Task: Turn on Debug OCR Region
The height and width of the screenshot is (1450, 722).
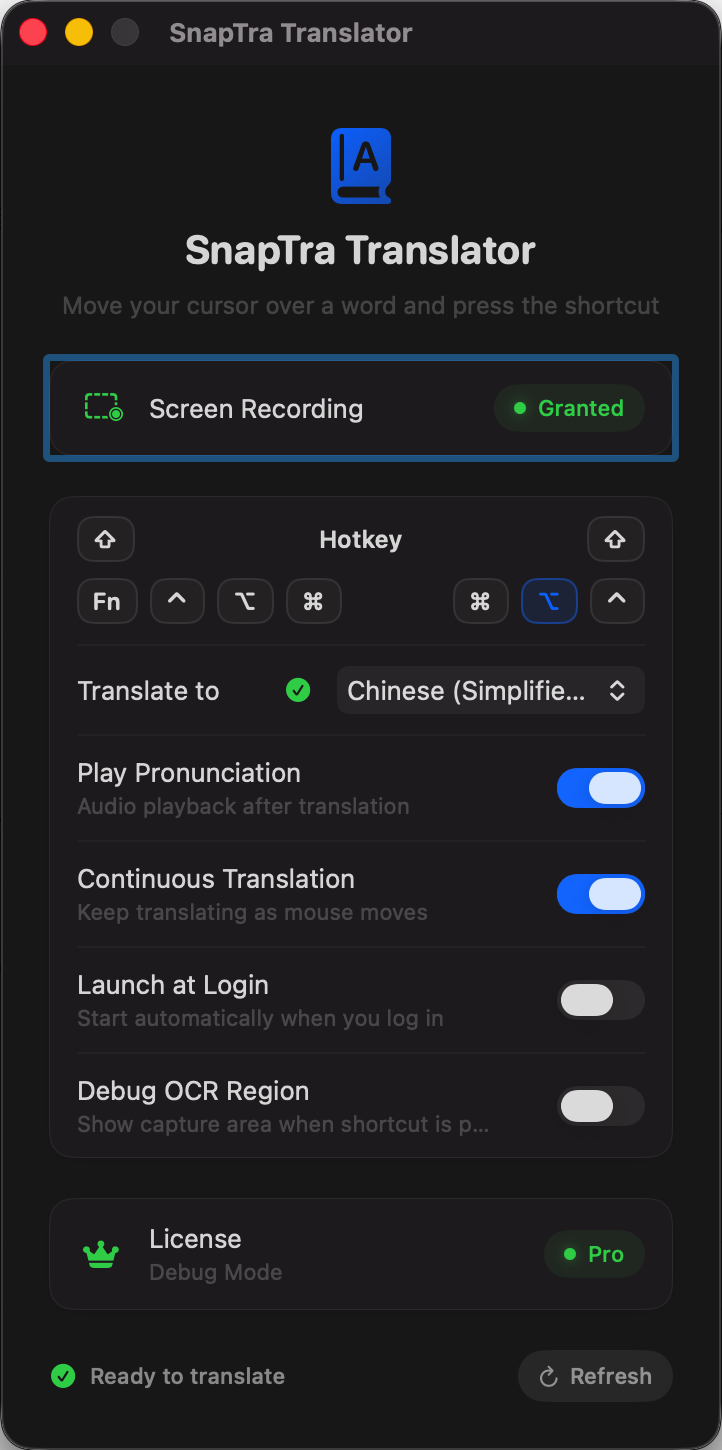Action: tap(600, 1106)
